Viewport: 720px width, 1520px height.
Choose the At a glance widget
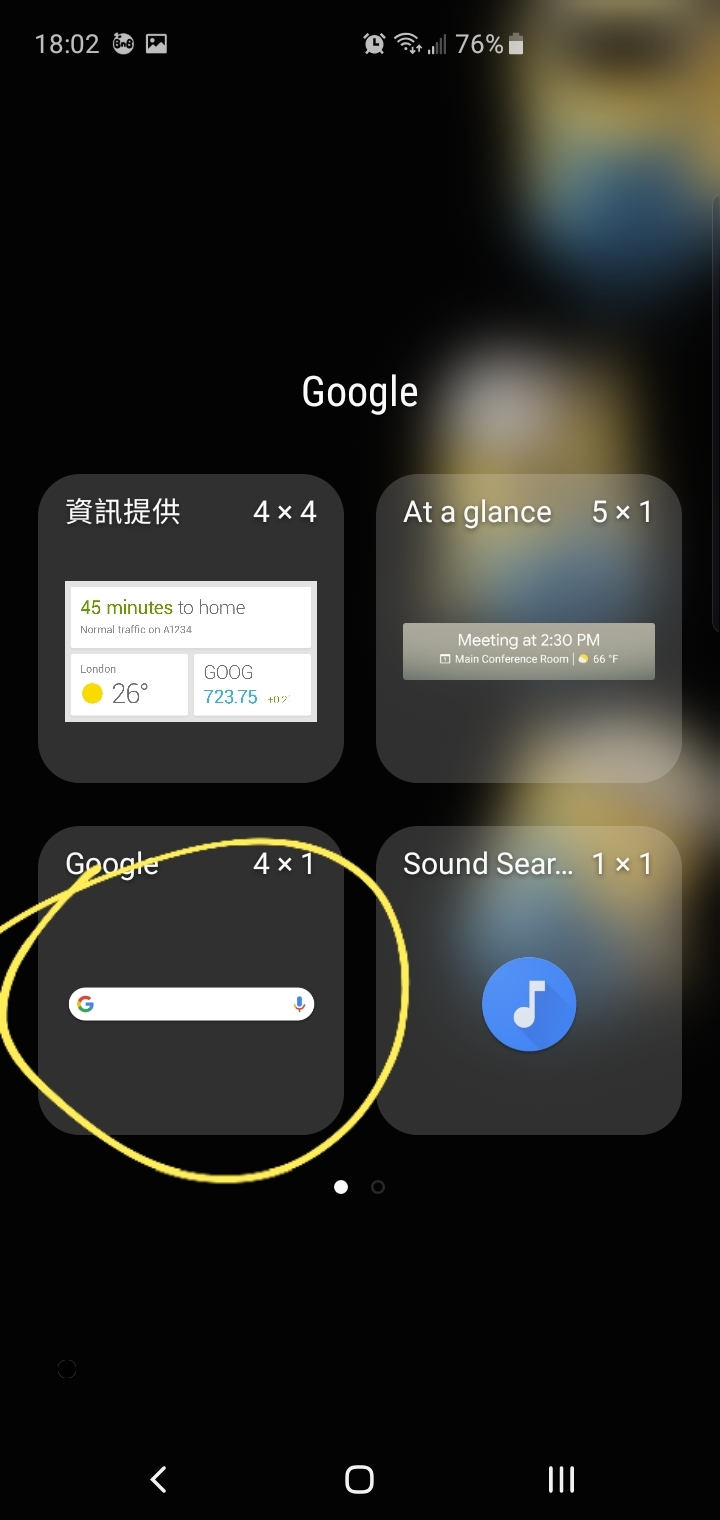click(x=528, y=628)
